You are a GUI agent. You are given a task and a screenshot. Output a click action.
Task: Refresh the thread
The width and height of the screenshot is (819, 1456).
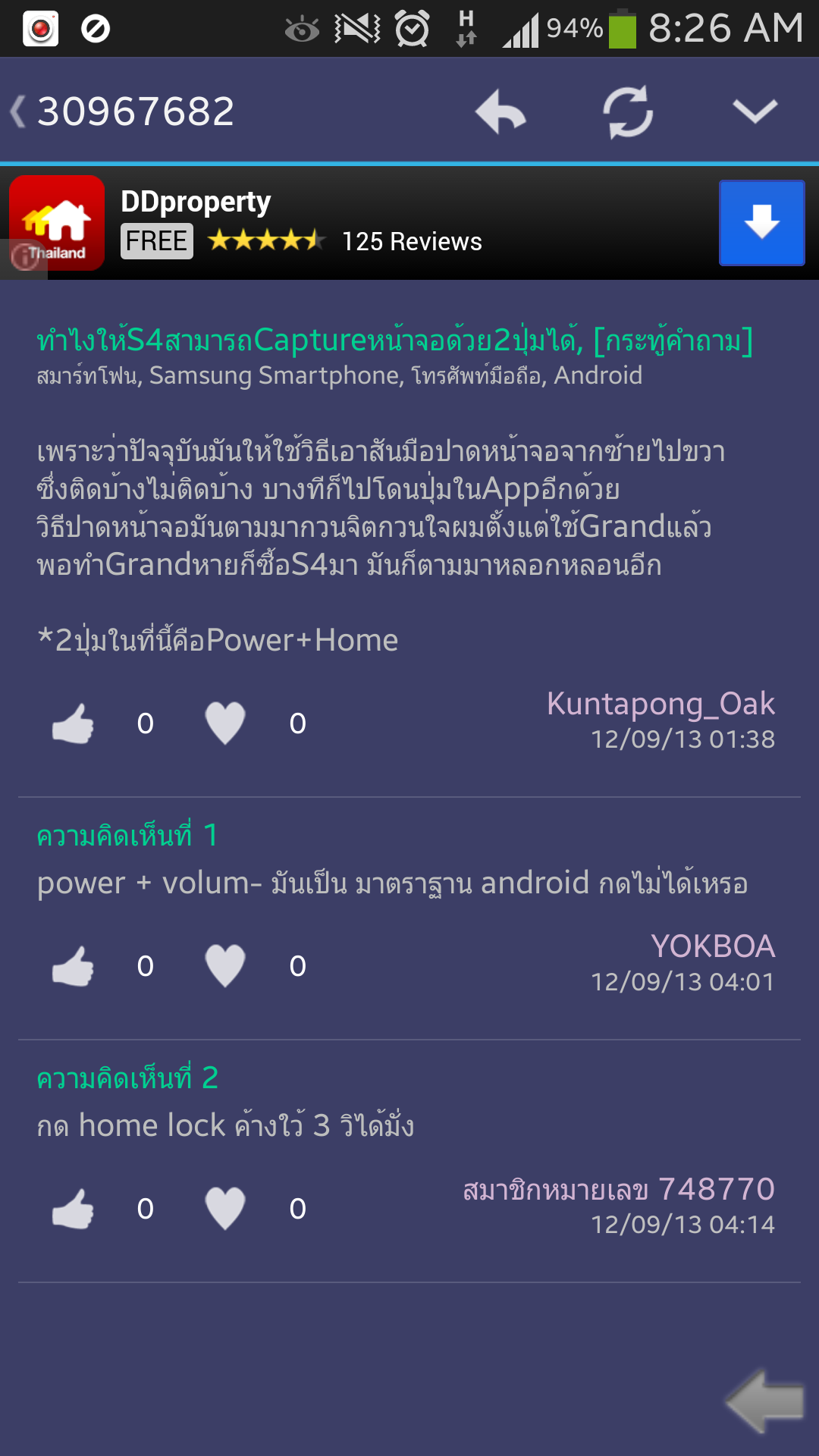point(628,111)
